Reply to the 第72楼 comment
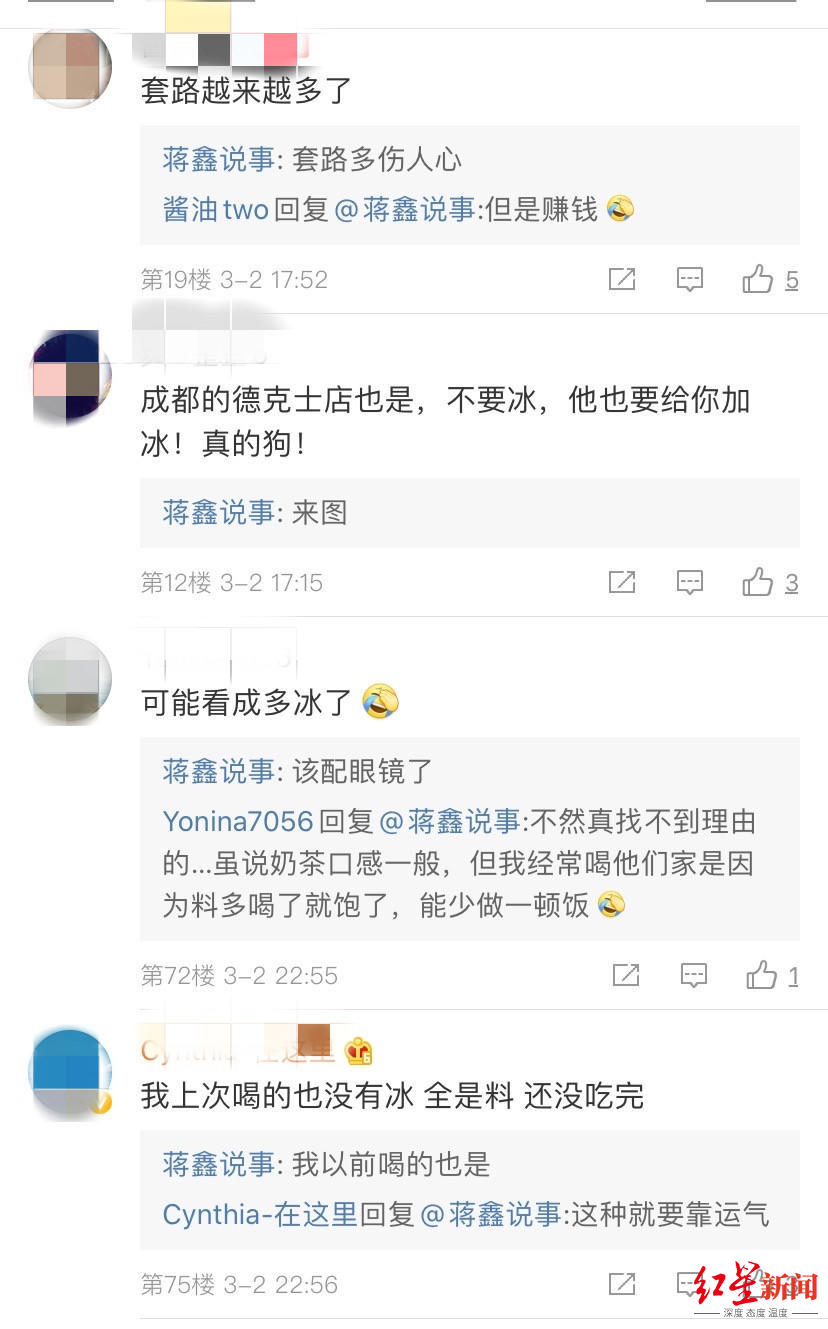Viewport: 828px width, 1329px height. click(x=694, y=975)
